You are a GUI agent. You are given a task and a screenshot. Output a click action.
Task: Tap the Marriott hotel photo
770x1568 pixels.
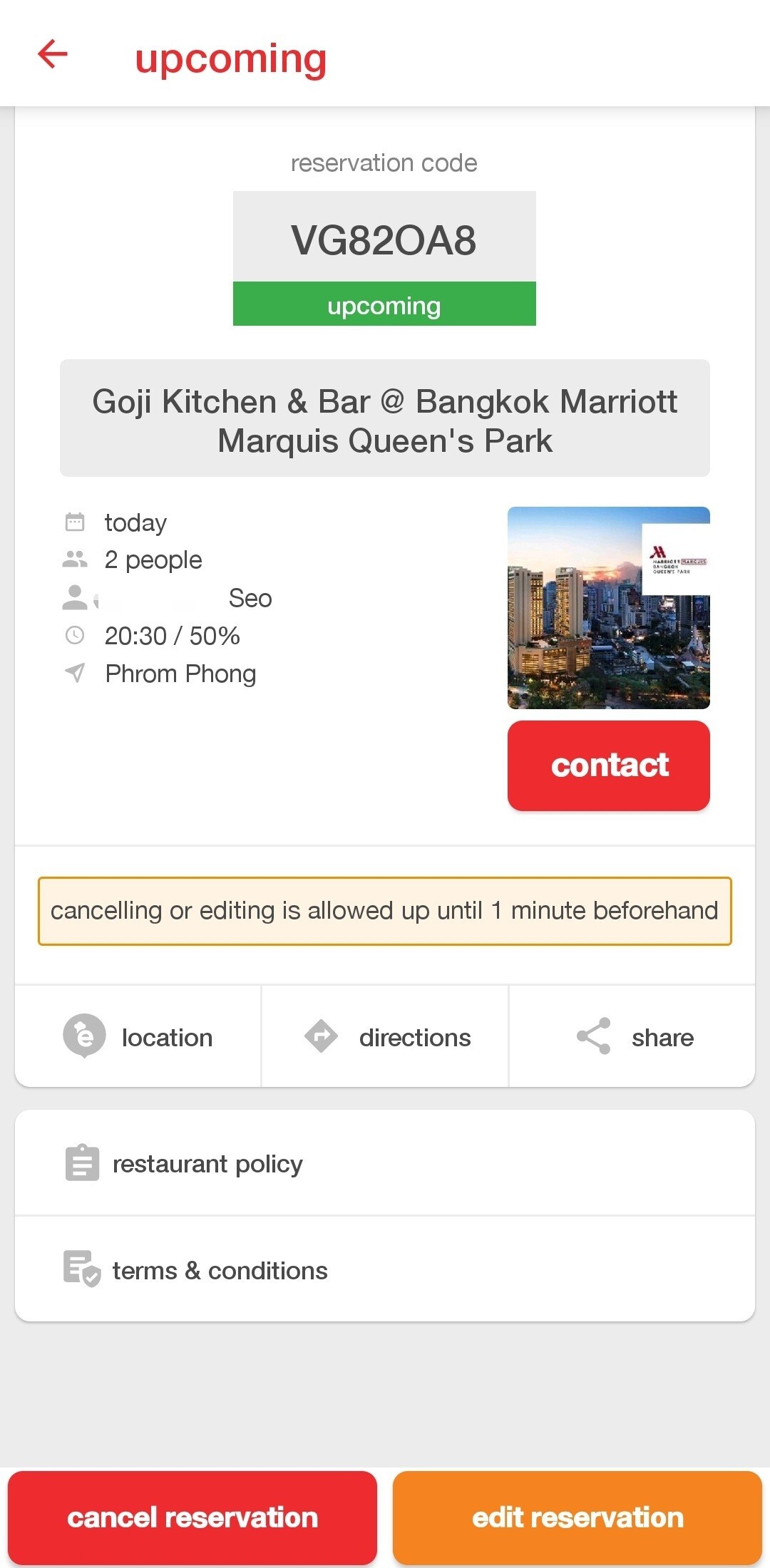coord(609,608)
